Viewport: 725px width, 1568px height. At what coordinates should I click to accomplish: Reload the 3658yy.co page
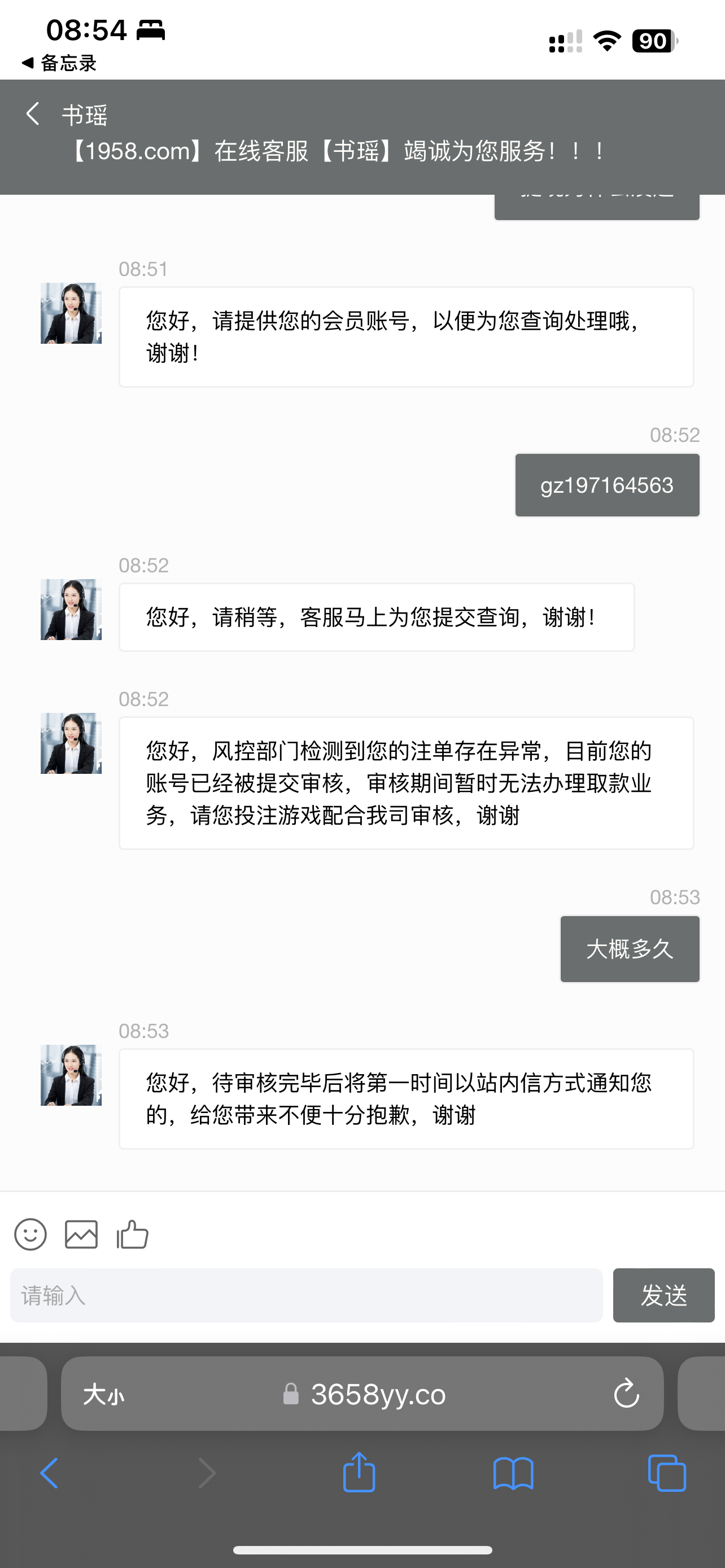626,1395
